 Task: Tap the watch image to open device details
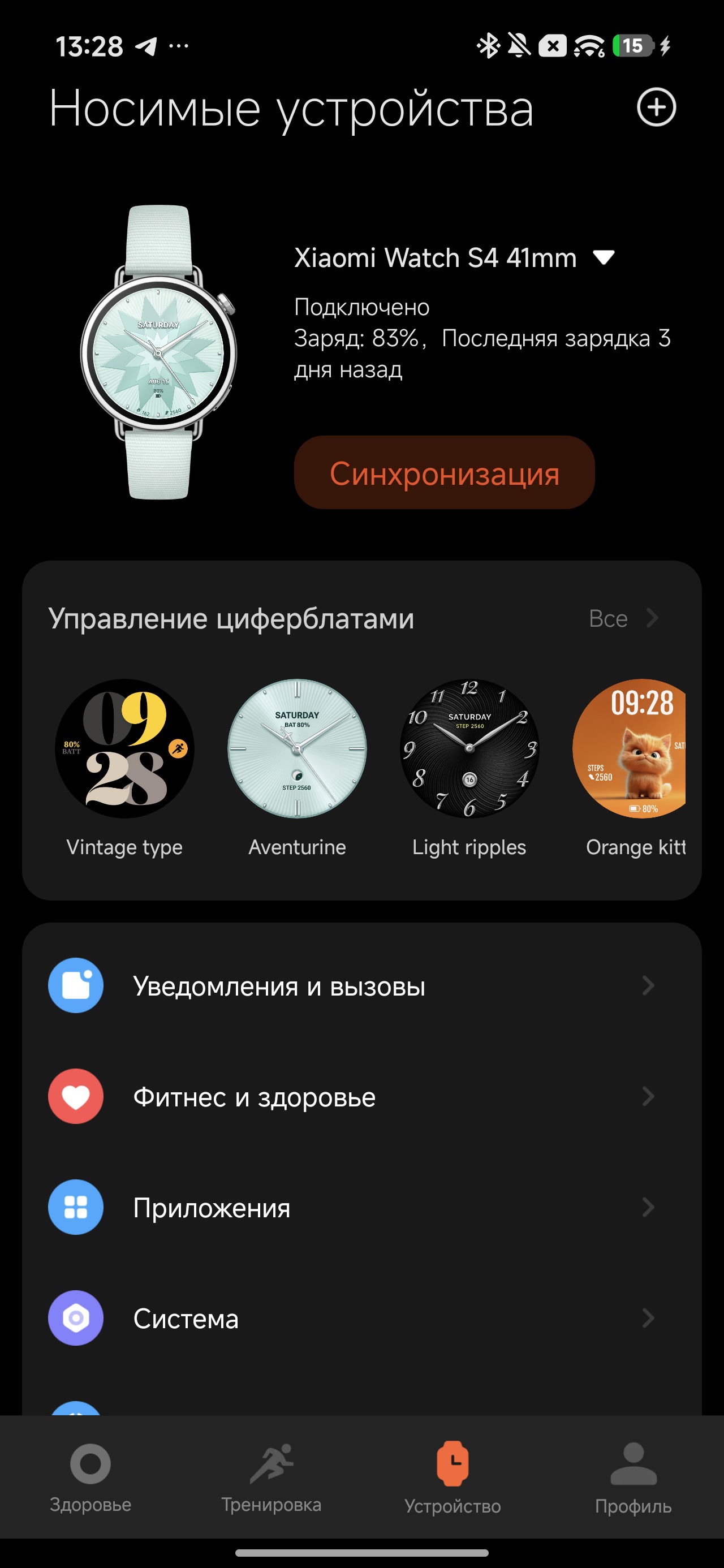158,353
